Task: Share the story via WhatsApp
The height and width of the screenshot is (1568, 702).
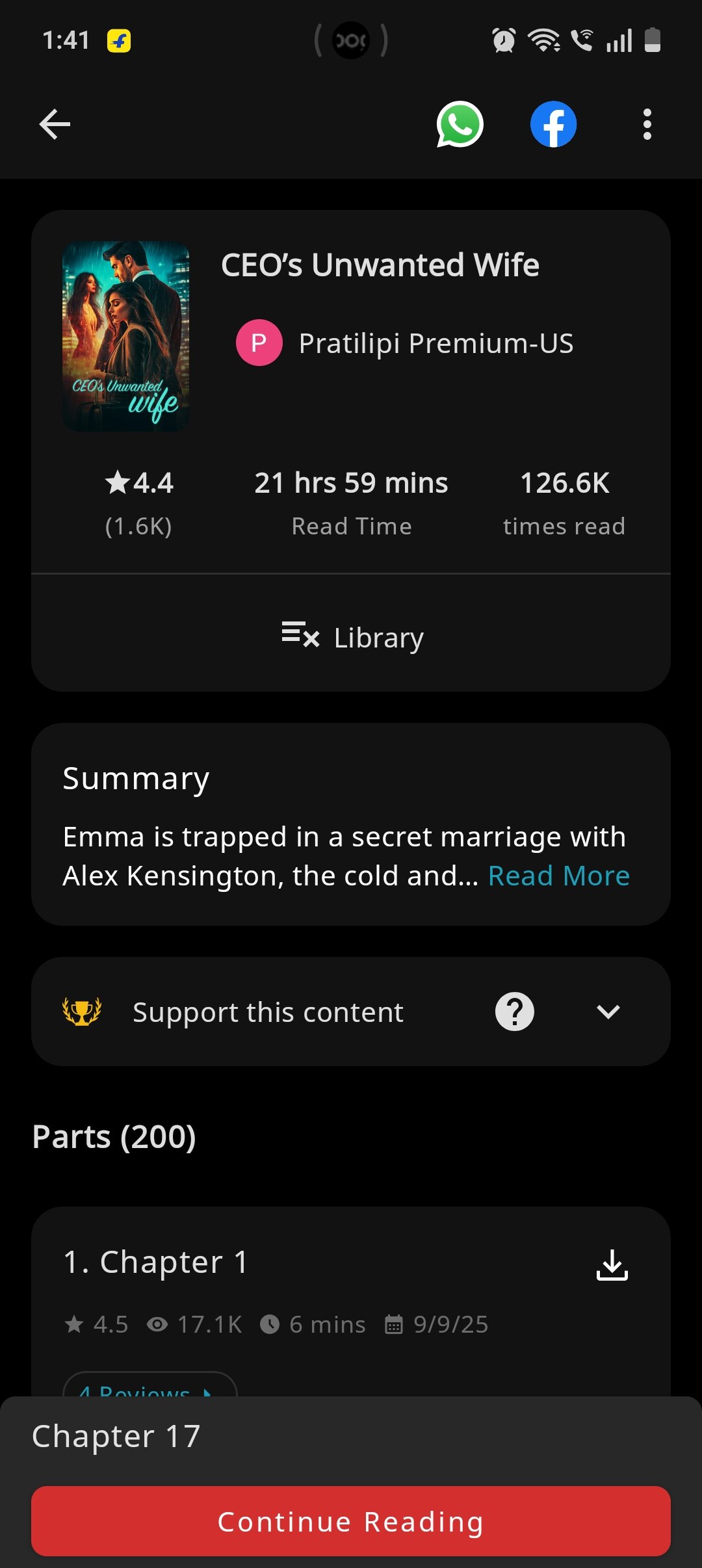Action: [x=460, y=124]
